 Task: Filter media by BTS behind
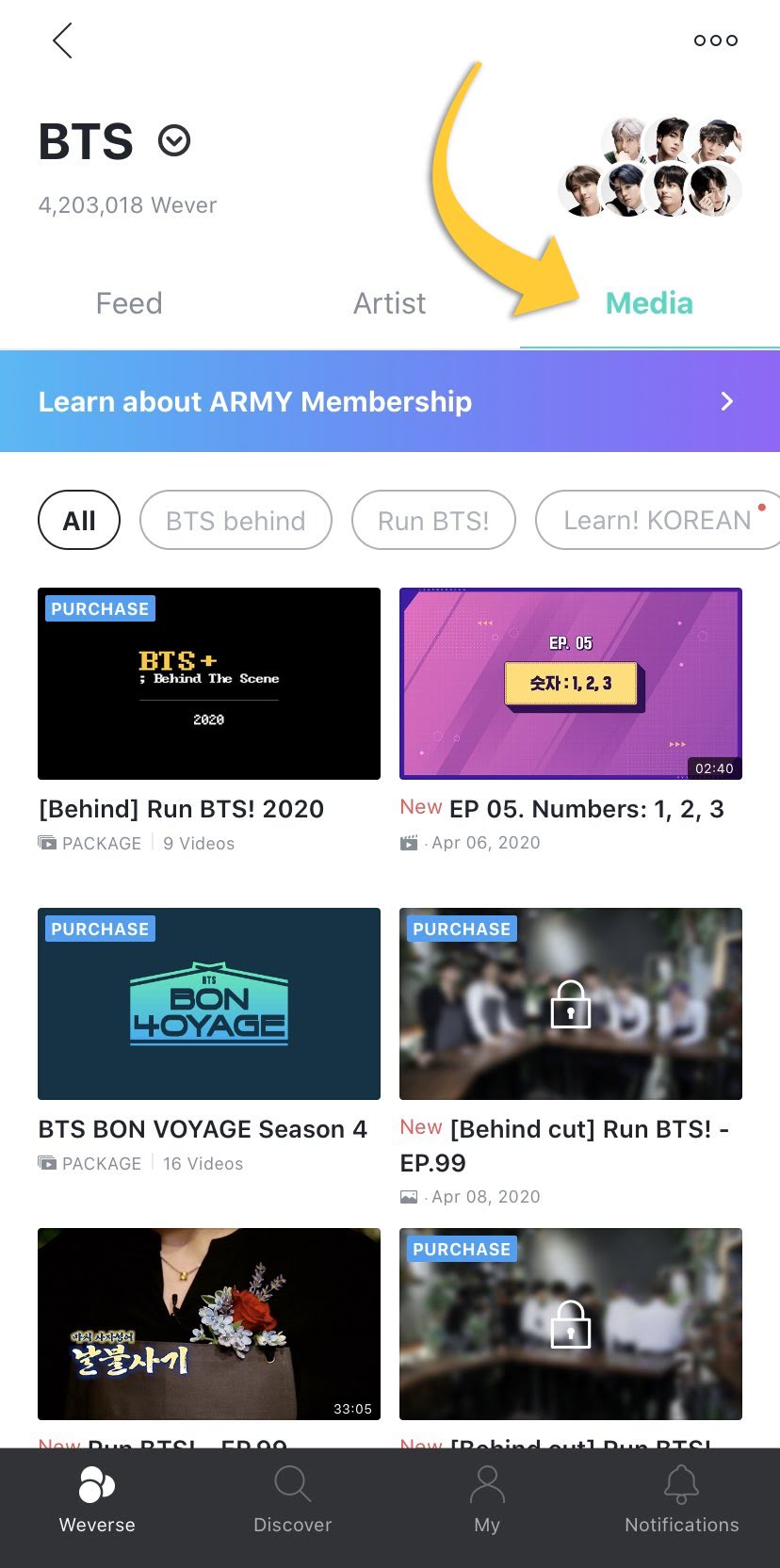[236, 520]
